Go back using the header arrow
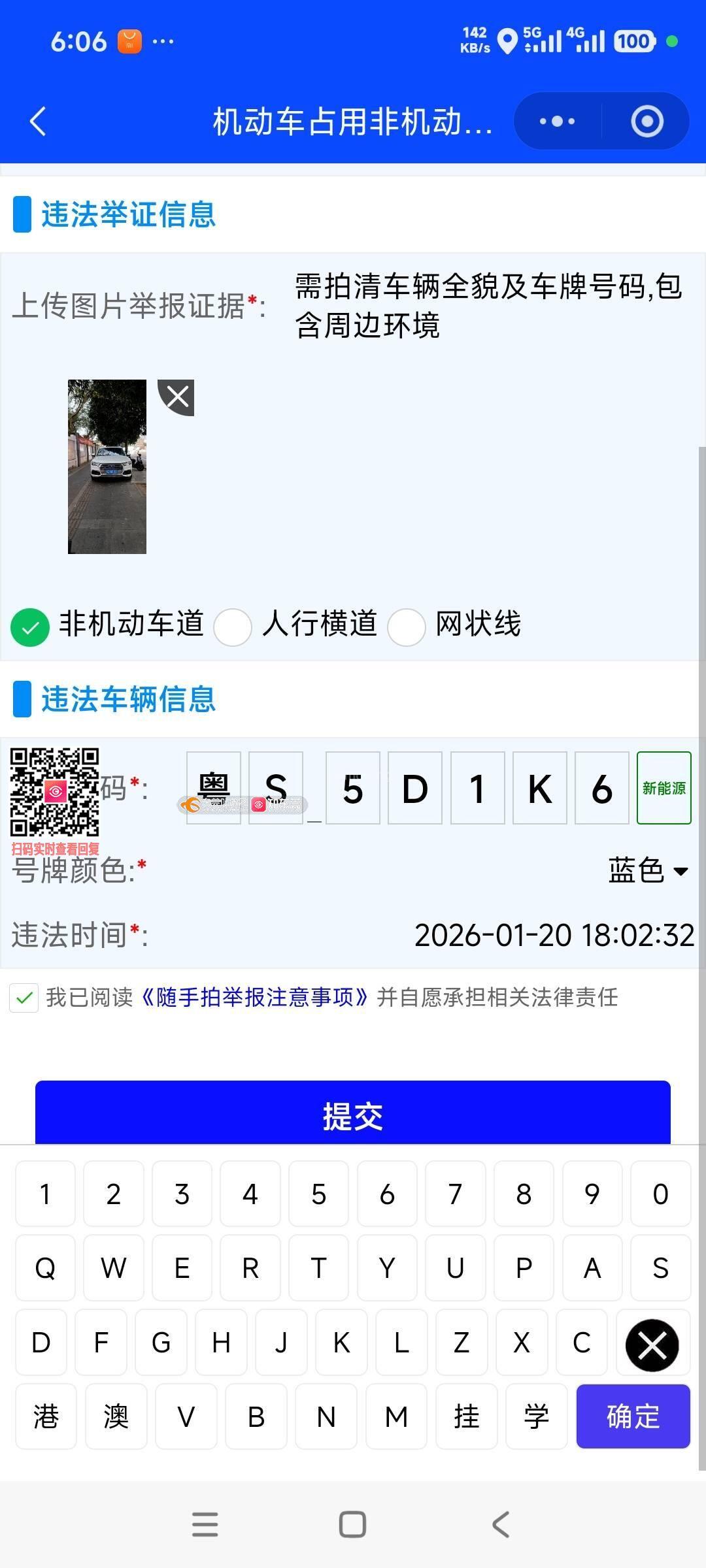Screen dimensions: 706x1568 pyautogui.click(x=38, y=122)
